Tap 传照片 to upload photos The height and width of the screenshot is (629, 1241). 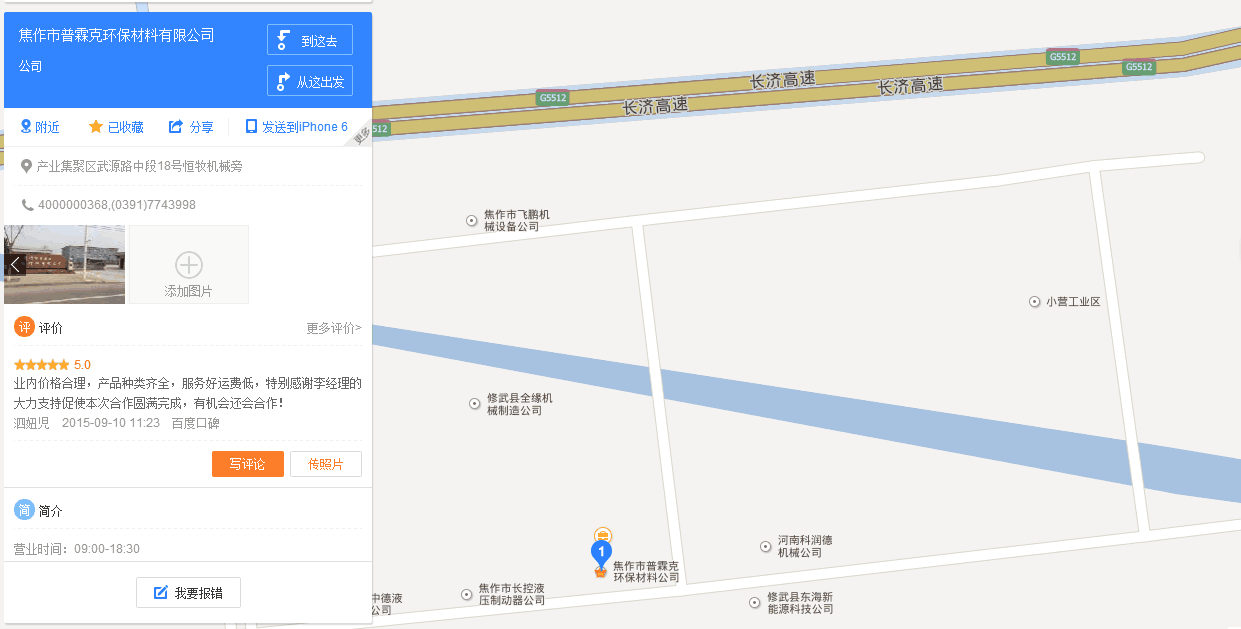pyautogui.click(x=325, y=464)
